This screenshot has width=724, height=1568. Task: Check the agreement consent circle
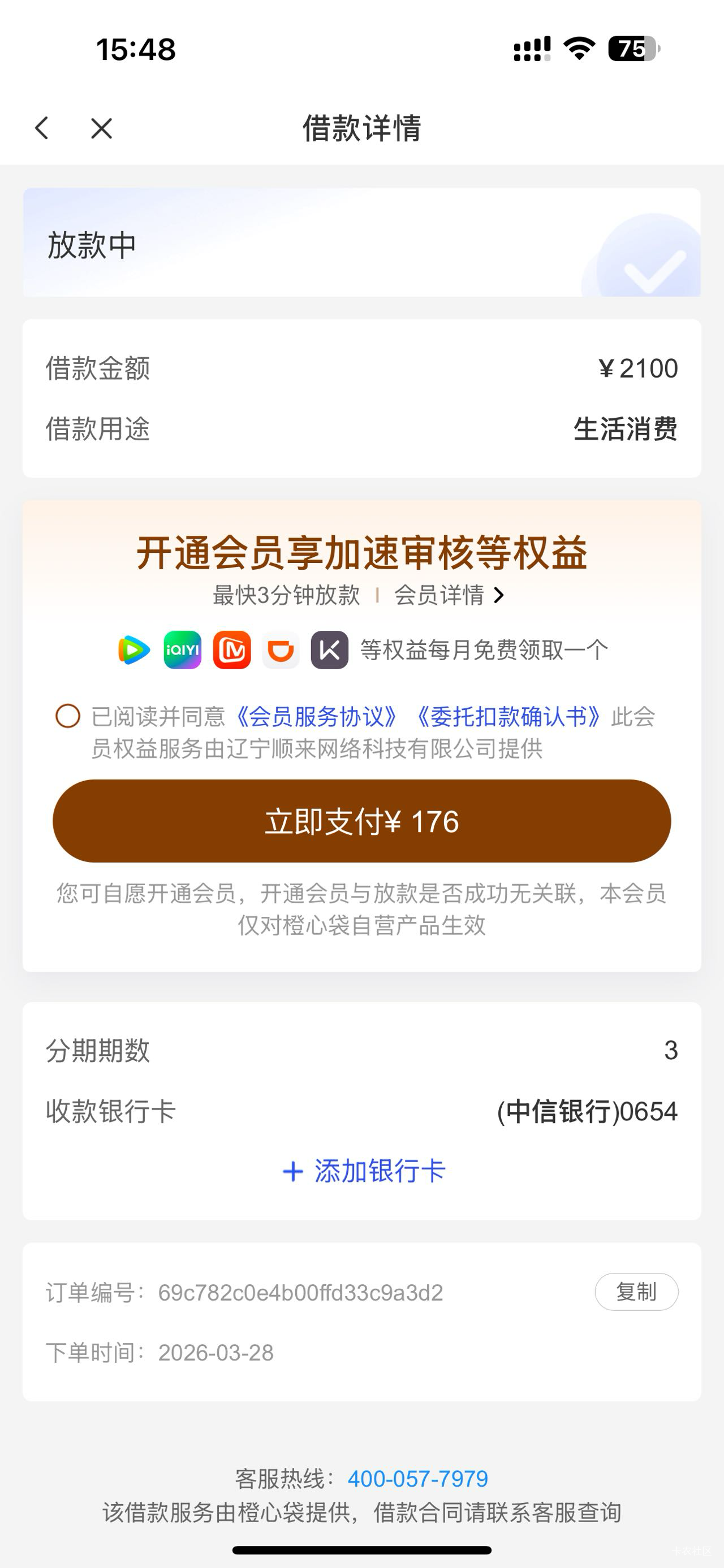coord(67,716)
